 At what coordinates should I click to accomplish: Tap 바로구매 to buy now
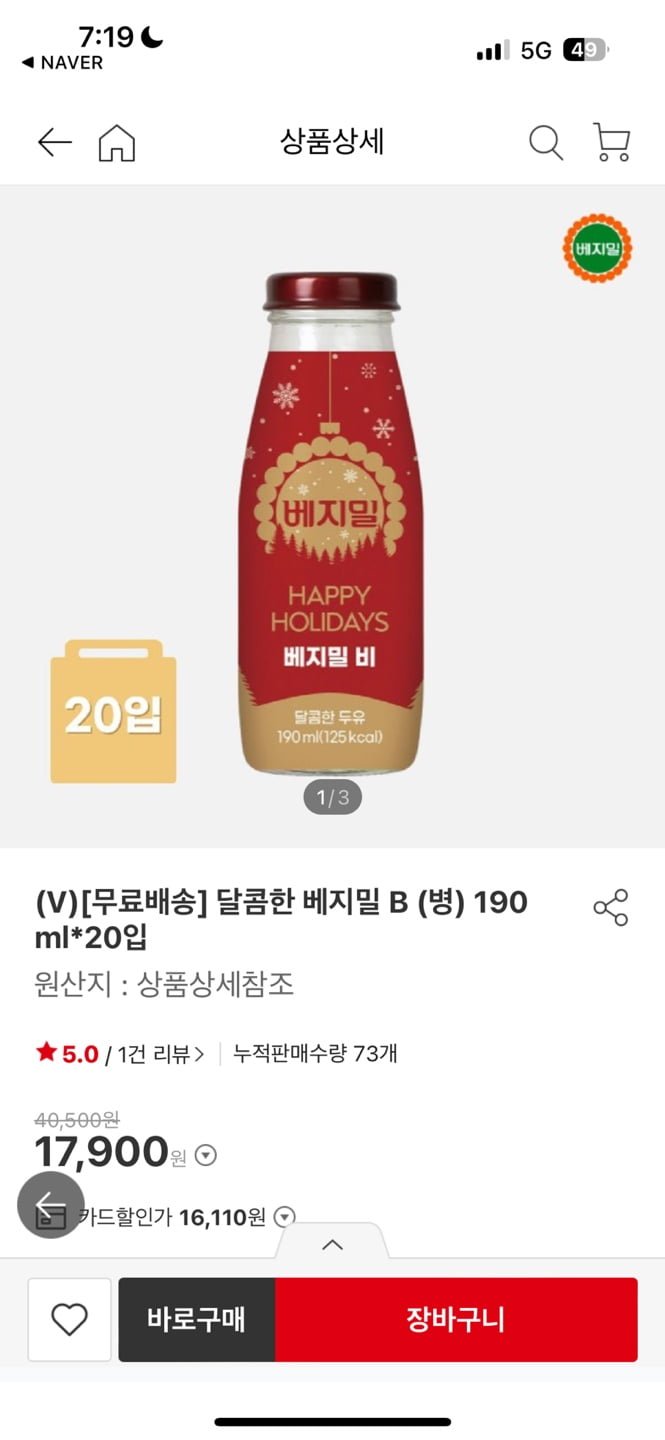point(196,1320)
